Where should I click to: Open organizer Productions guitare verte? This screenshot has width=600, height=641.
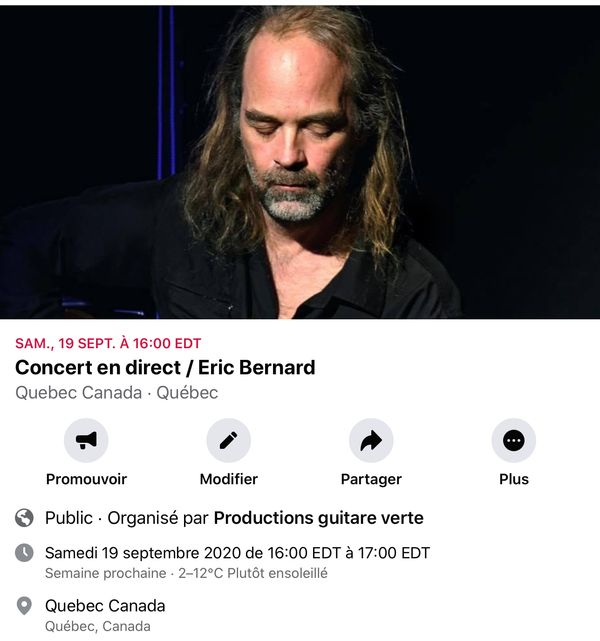tap(318, 518)
